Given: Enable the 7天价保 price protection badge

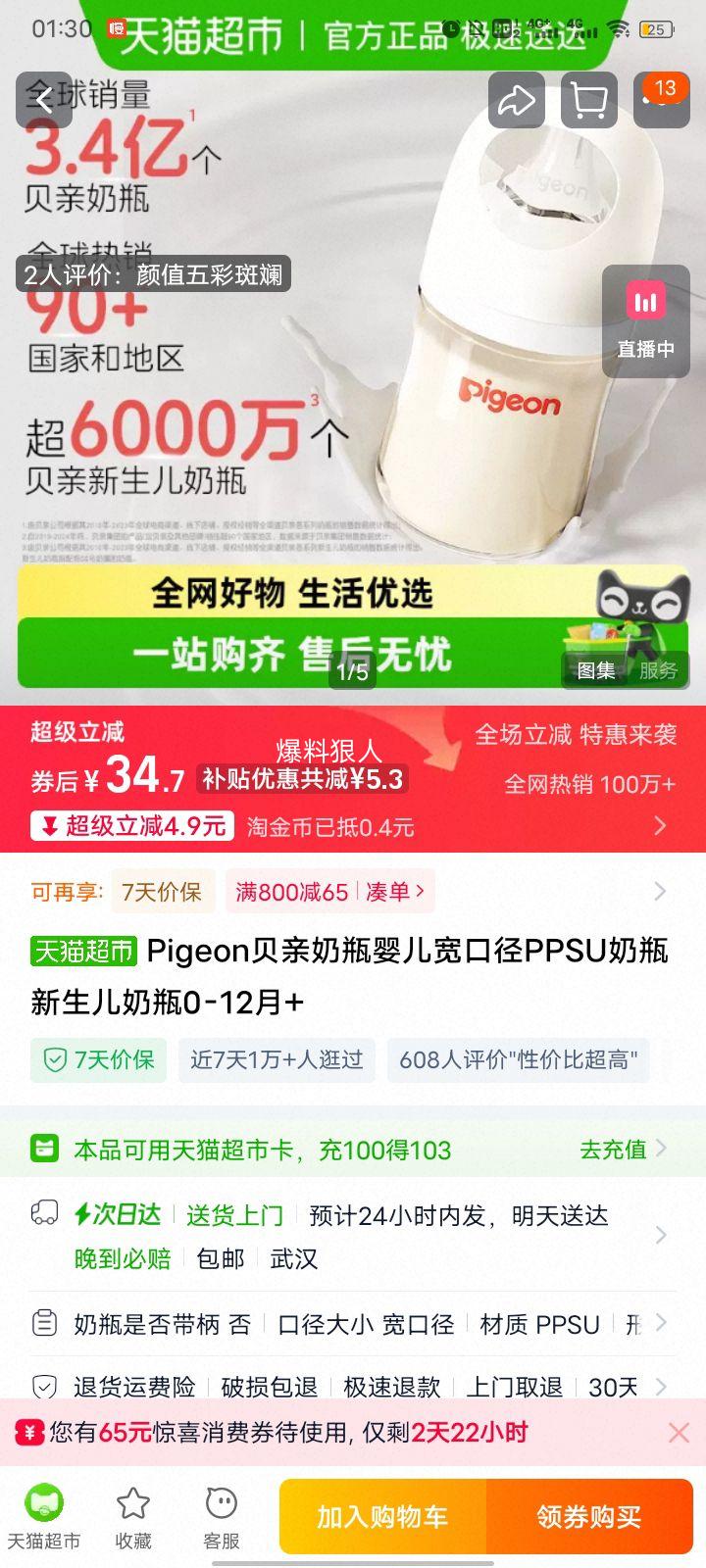Looking at the screenshot, I should [98, 1060].
